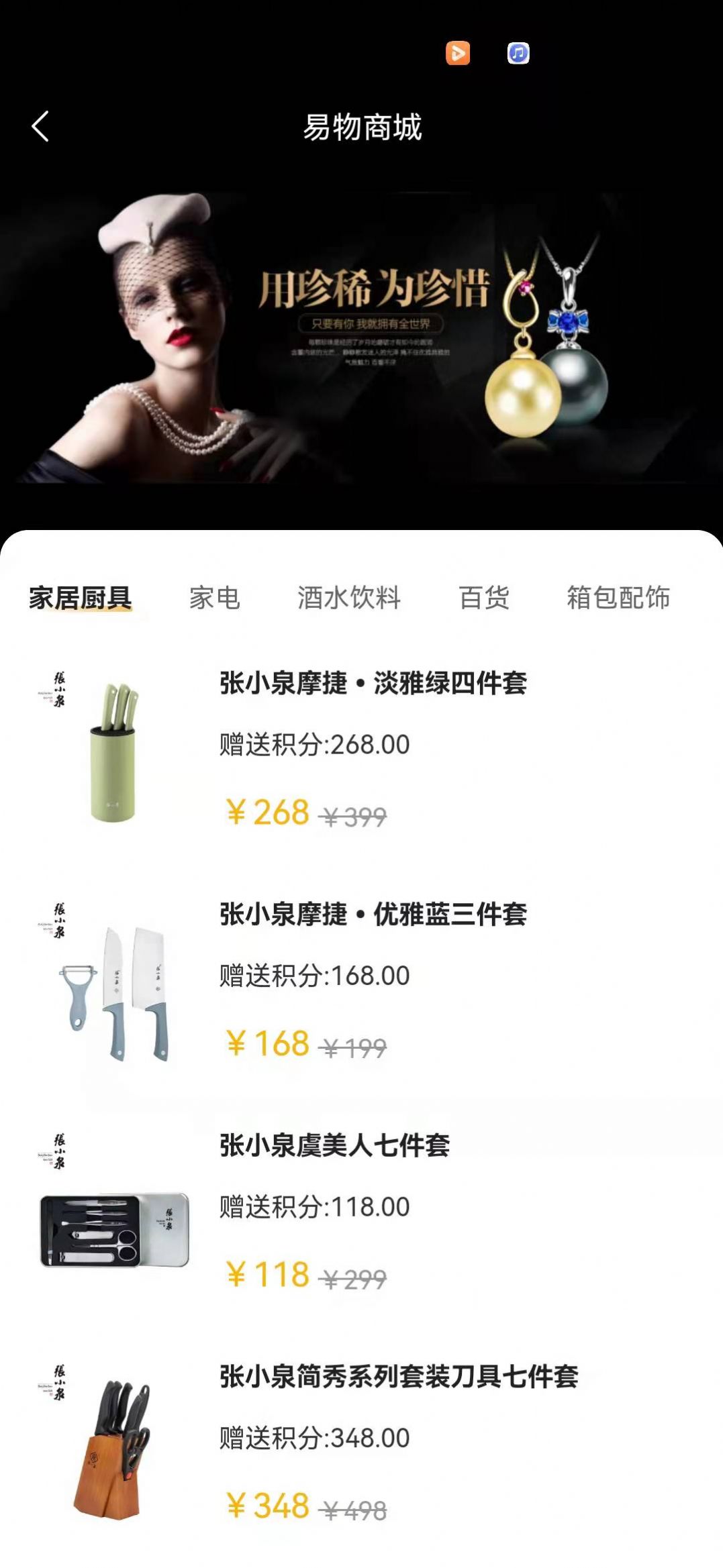View 张小泉简秀系列套装刀具七件套
The image size is (723, 1568).
(399, 1377)
